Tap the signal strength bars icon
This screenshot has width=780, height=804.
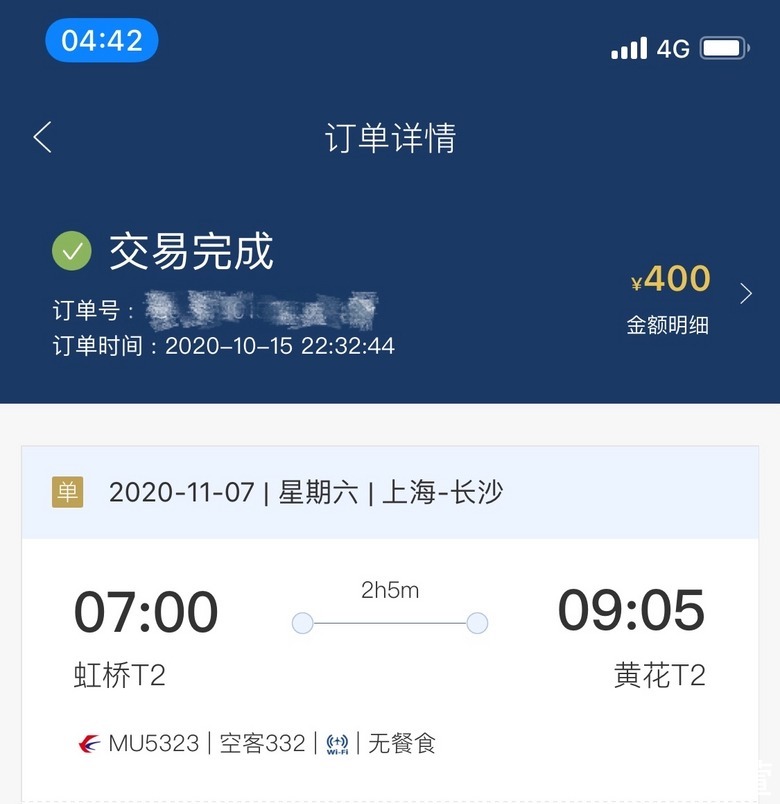630,47
